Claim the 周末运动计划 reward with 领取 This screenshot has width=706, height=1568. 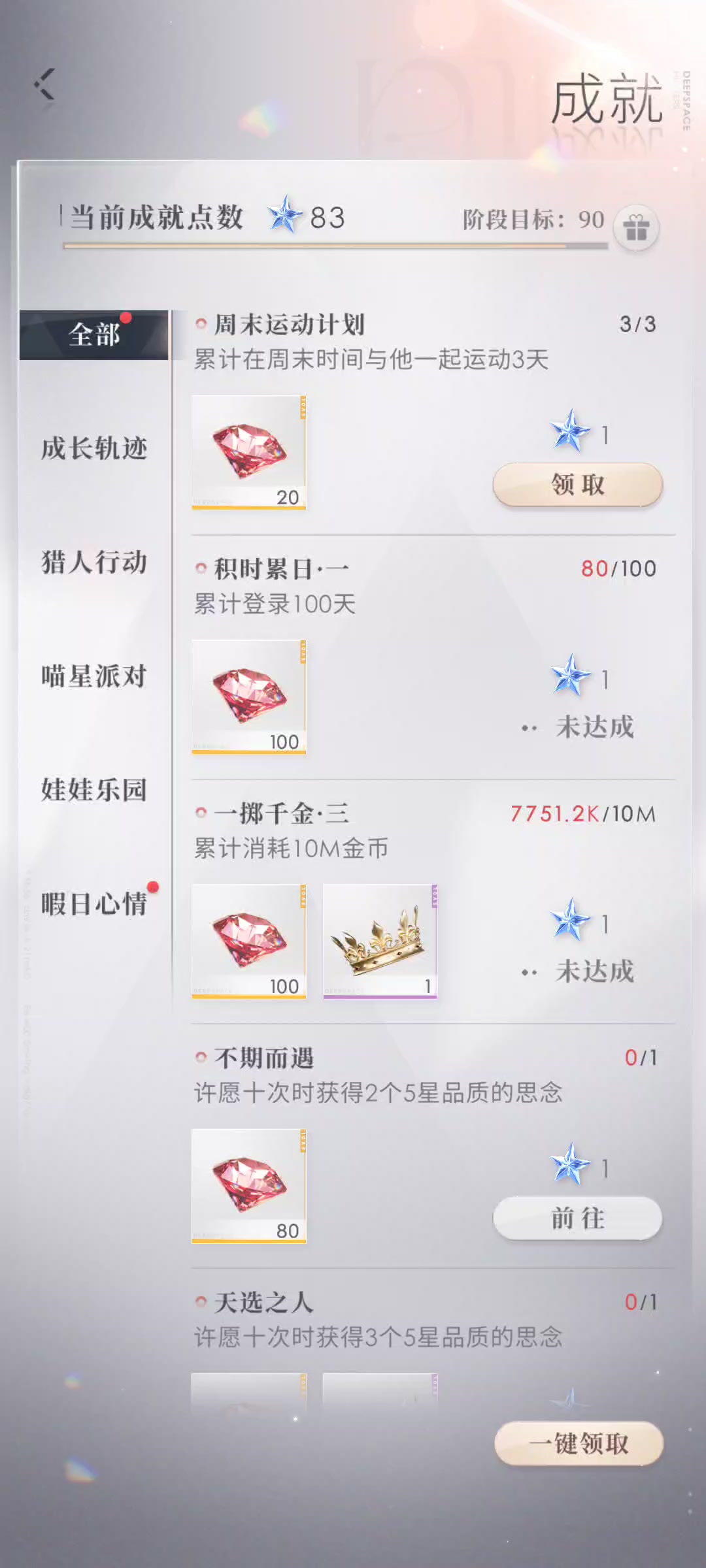click(x=577, y=485)
